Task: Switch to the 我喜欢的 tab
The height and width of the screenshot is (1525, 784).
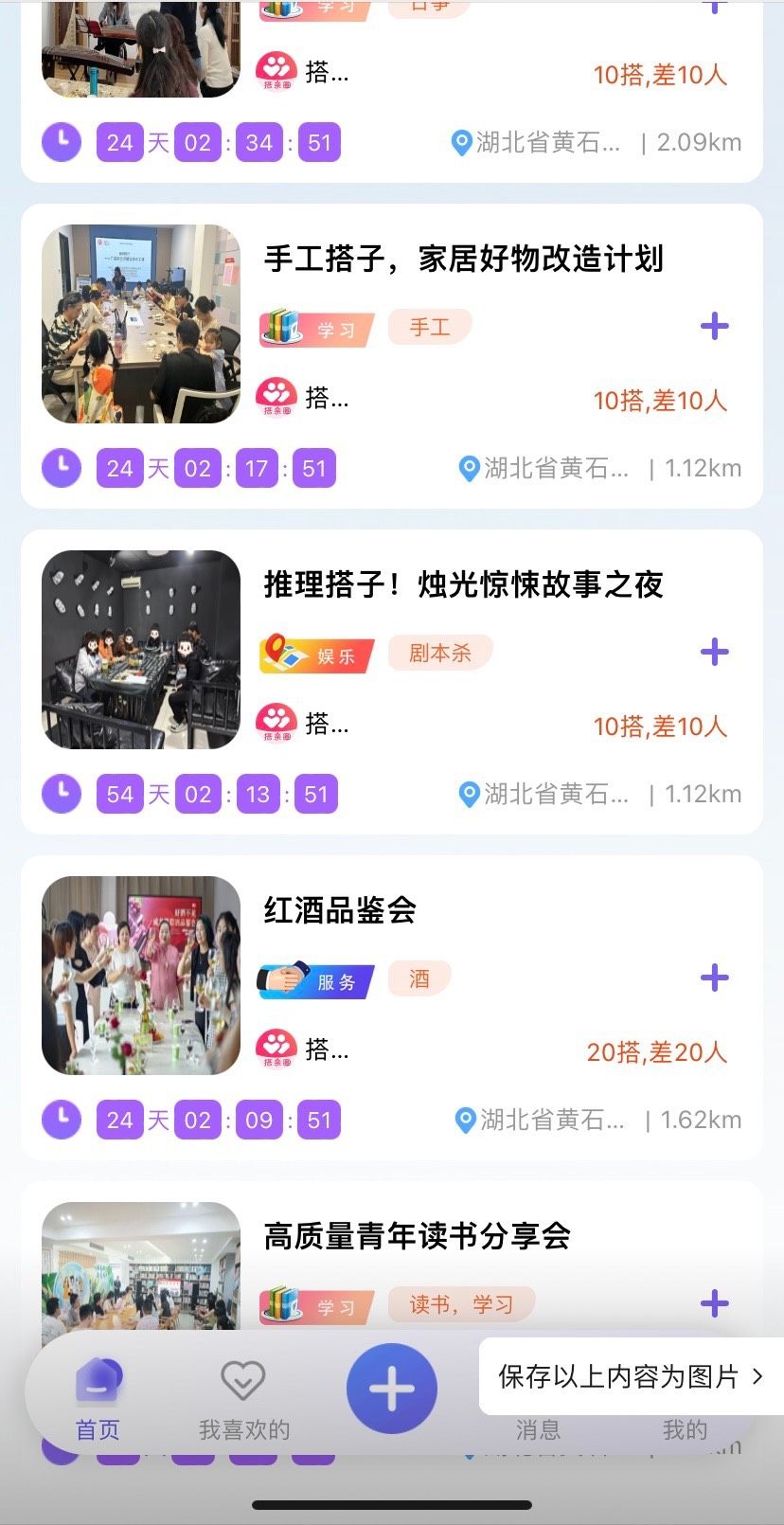Action: (243, 1401)
